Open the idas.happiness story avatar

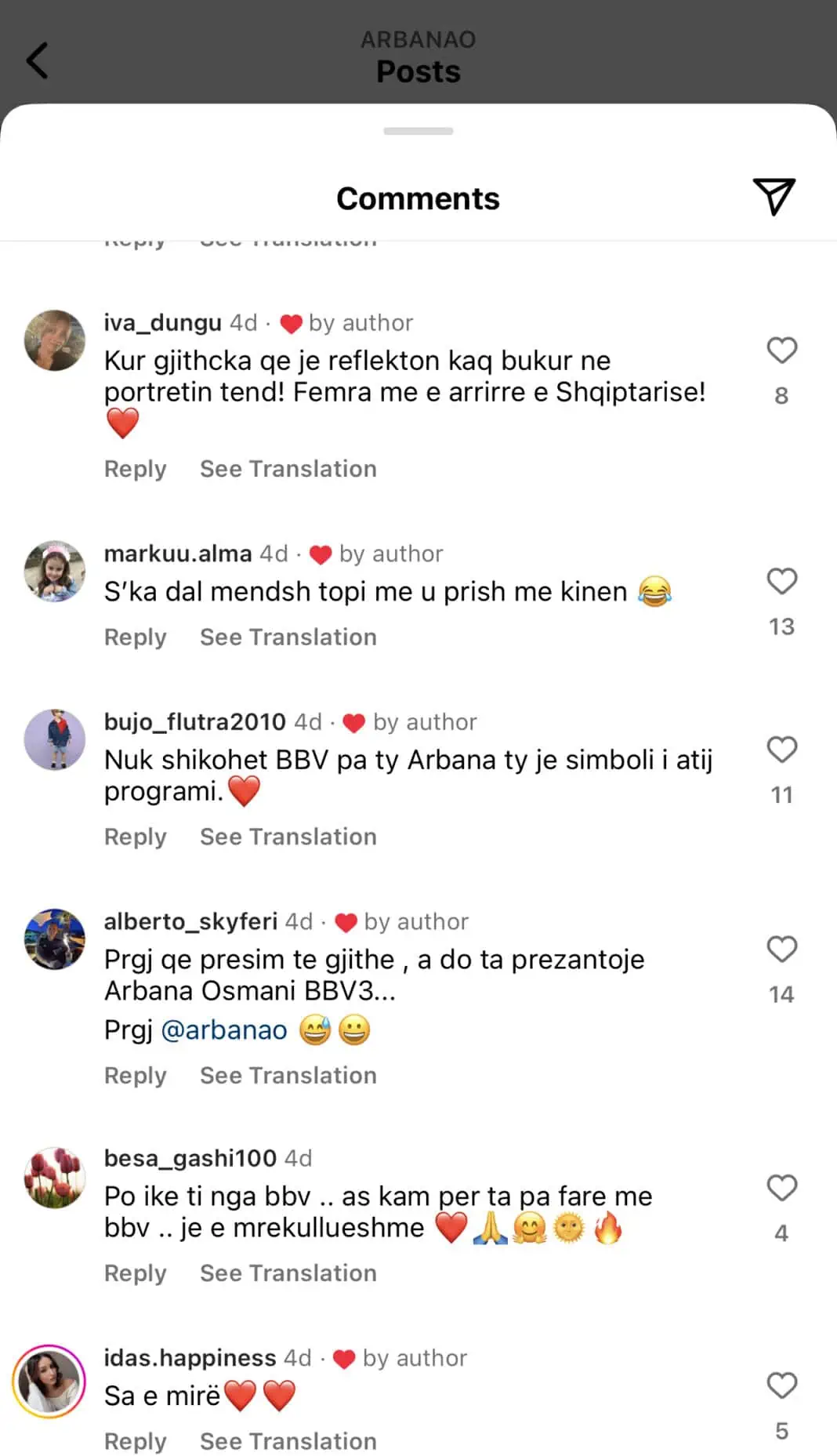point(49,1382)
